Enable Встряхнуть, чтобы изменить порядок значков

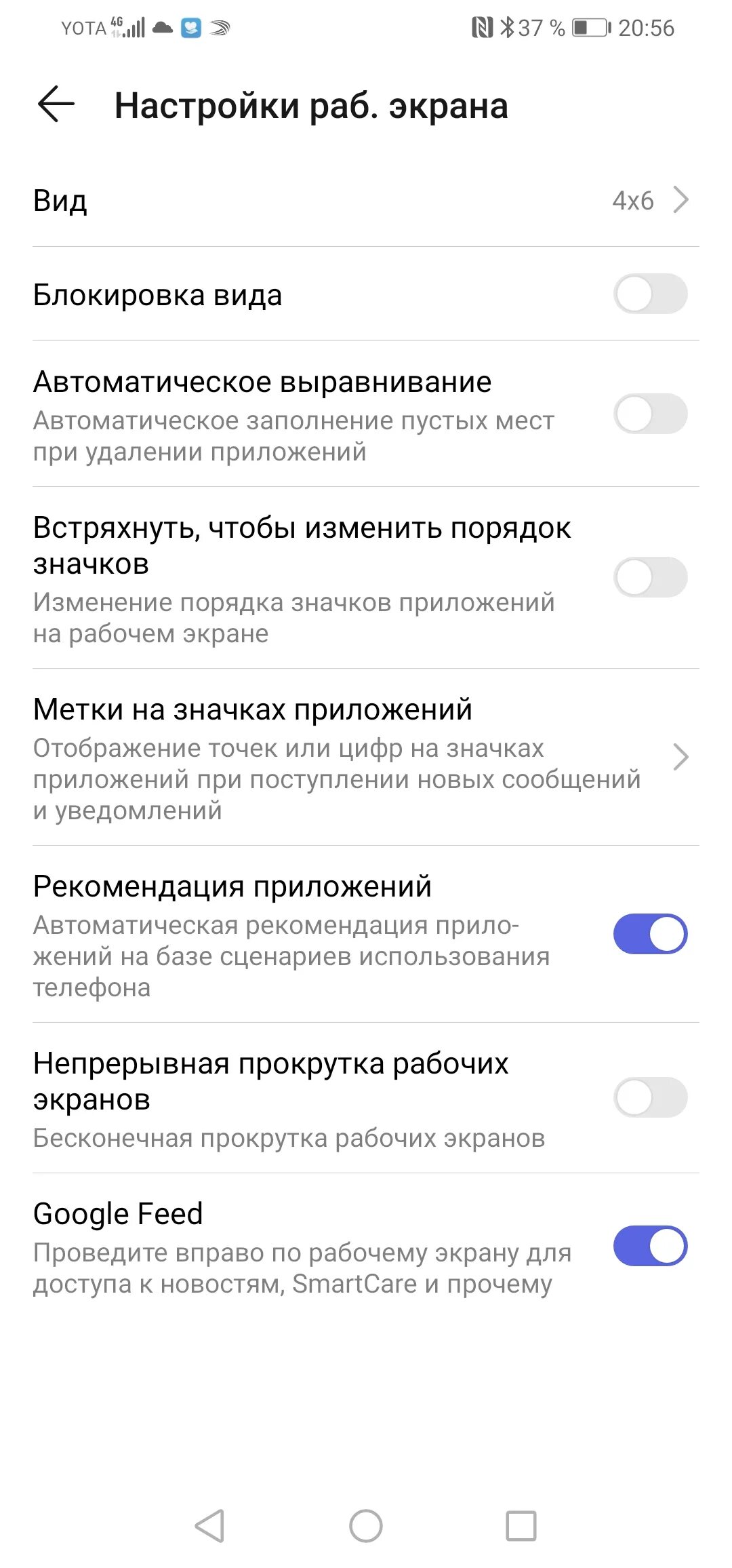tap(650, 577)
